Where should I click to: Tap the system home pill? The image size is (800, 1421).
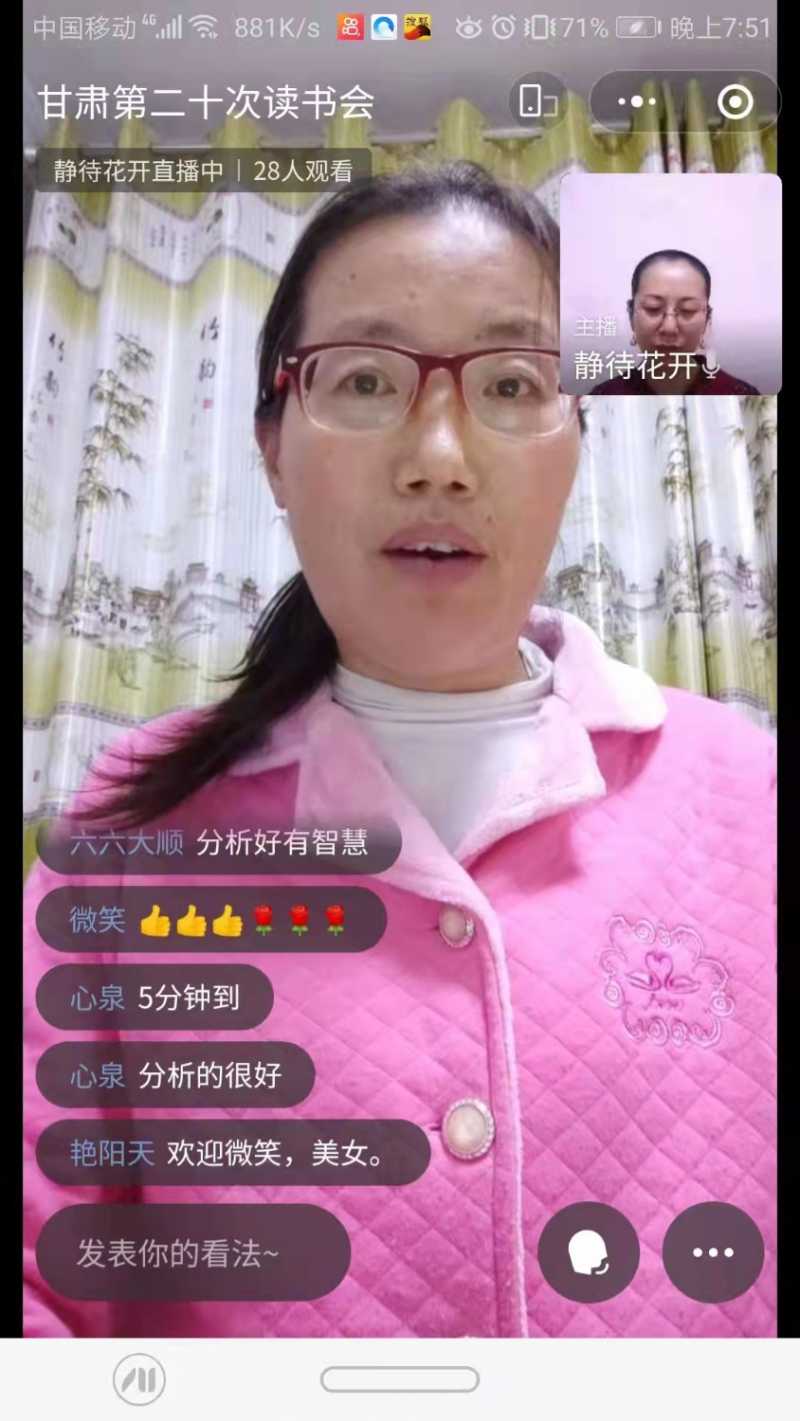tap(399, 1380)
